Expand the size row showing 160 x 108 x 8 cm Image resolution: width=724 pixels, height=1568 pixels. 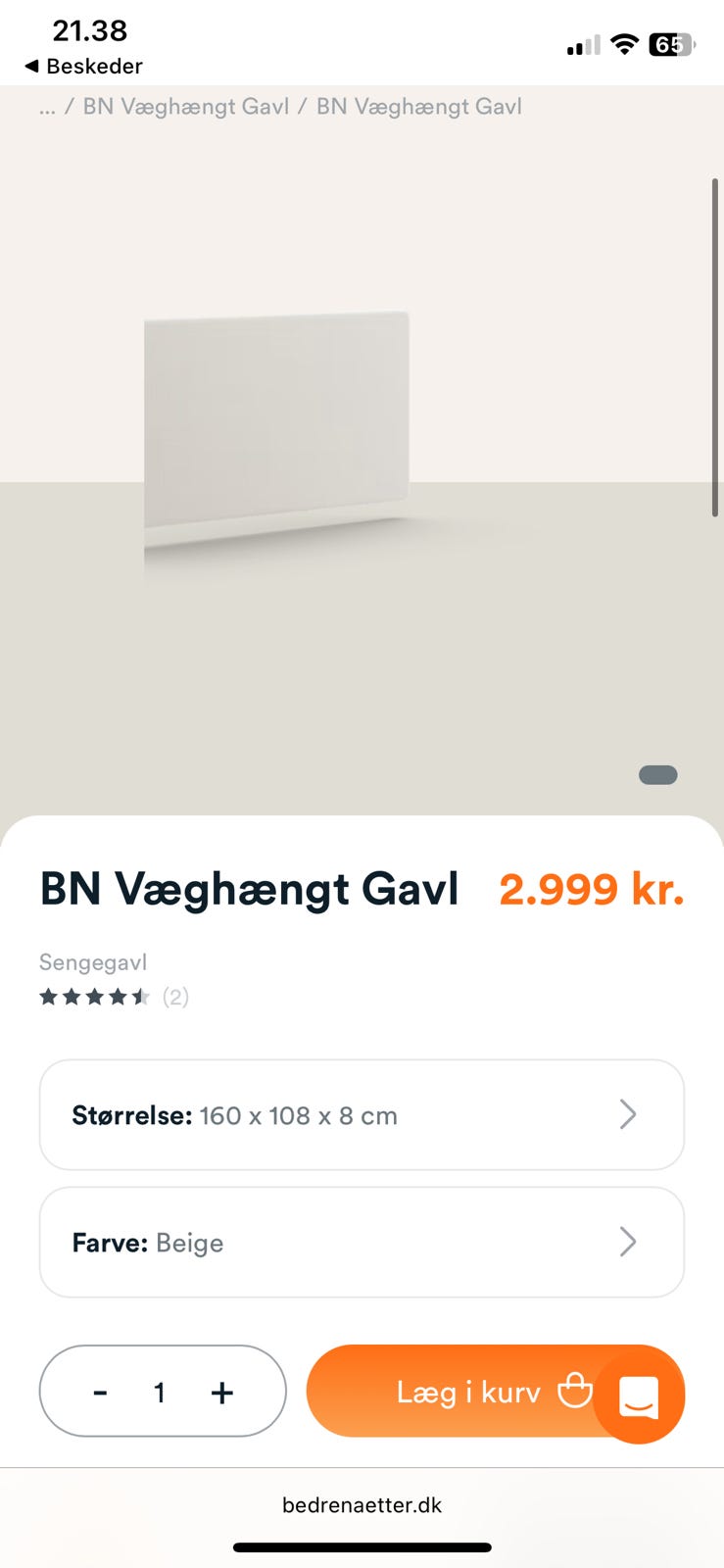click(362, 1114)
